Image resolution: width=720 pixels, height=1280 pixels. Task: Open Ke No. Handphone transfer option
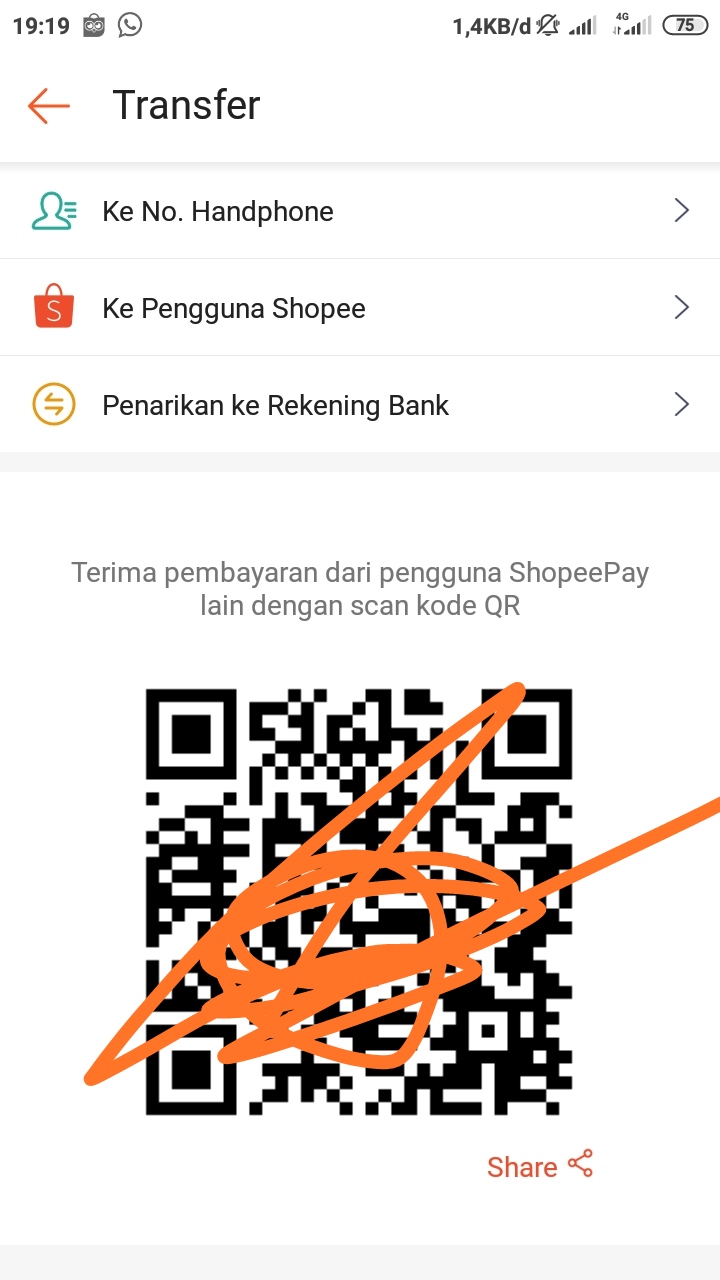click(360, 211)
